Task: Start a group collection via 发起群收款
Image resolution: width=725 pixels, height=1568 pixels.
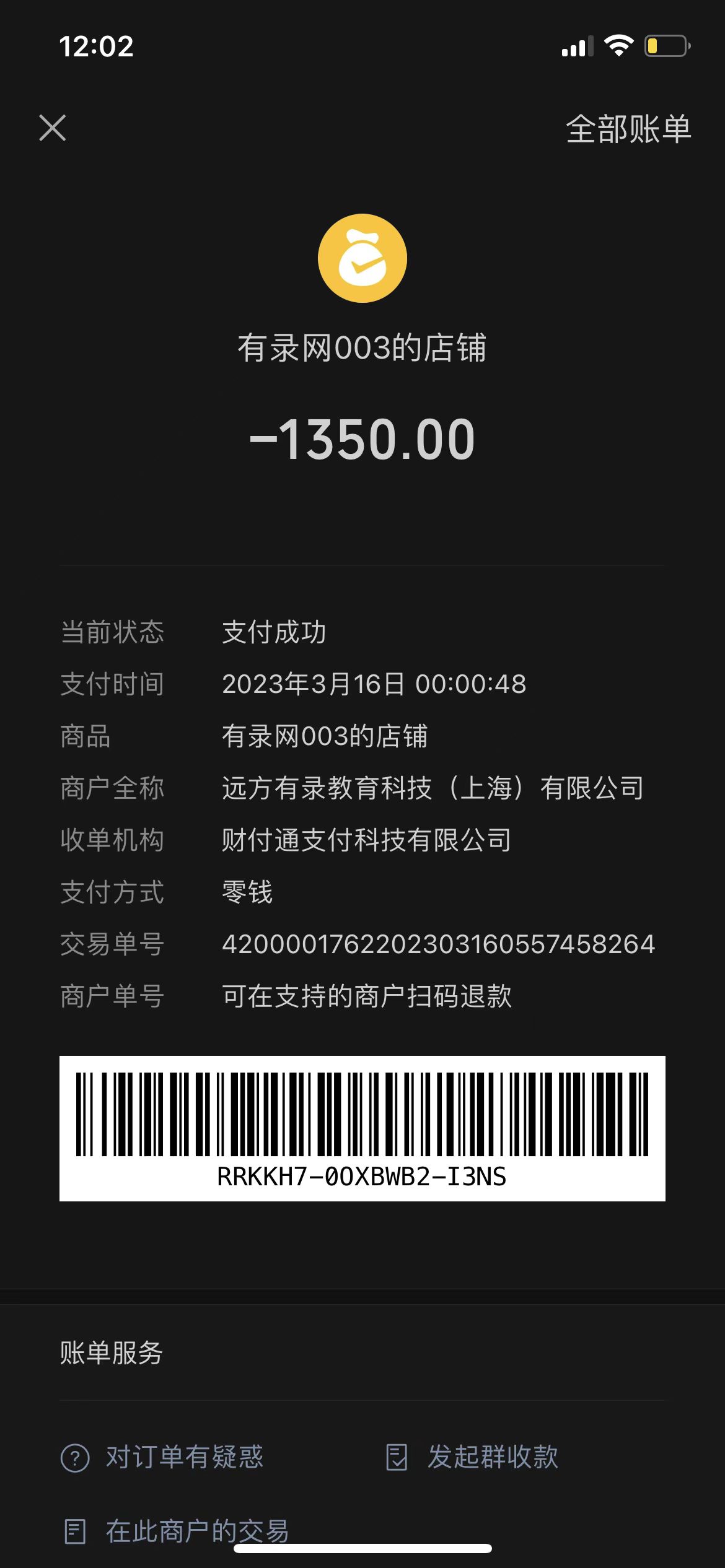Action: [472, 1457]
